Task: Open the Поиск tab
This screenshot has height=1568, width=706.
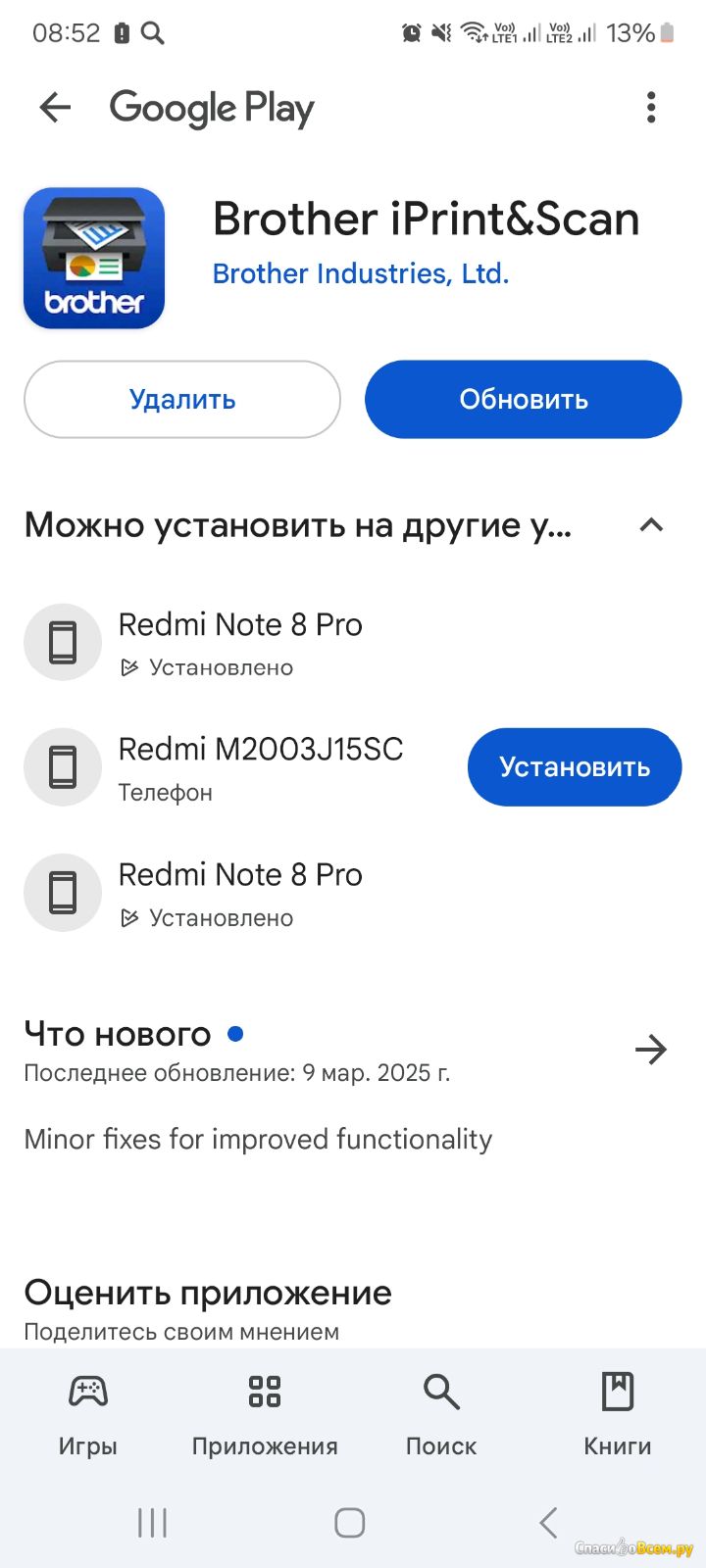Action: tap(441, 1416)
